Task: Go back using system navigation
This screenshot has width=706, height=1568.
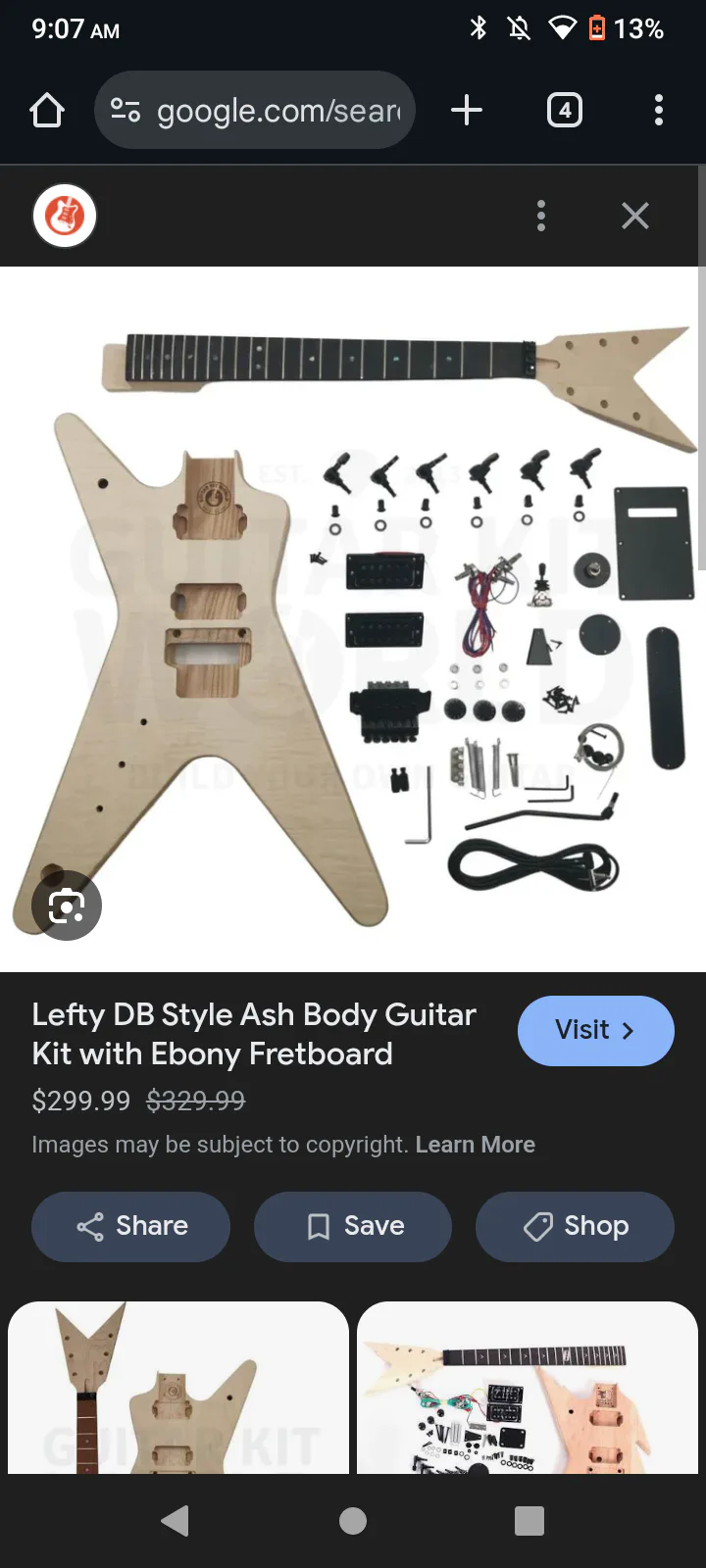Action: pos(175,1521)
